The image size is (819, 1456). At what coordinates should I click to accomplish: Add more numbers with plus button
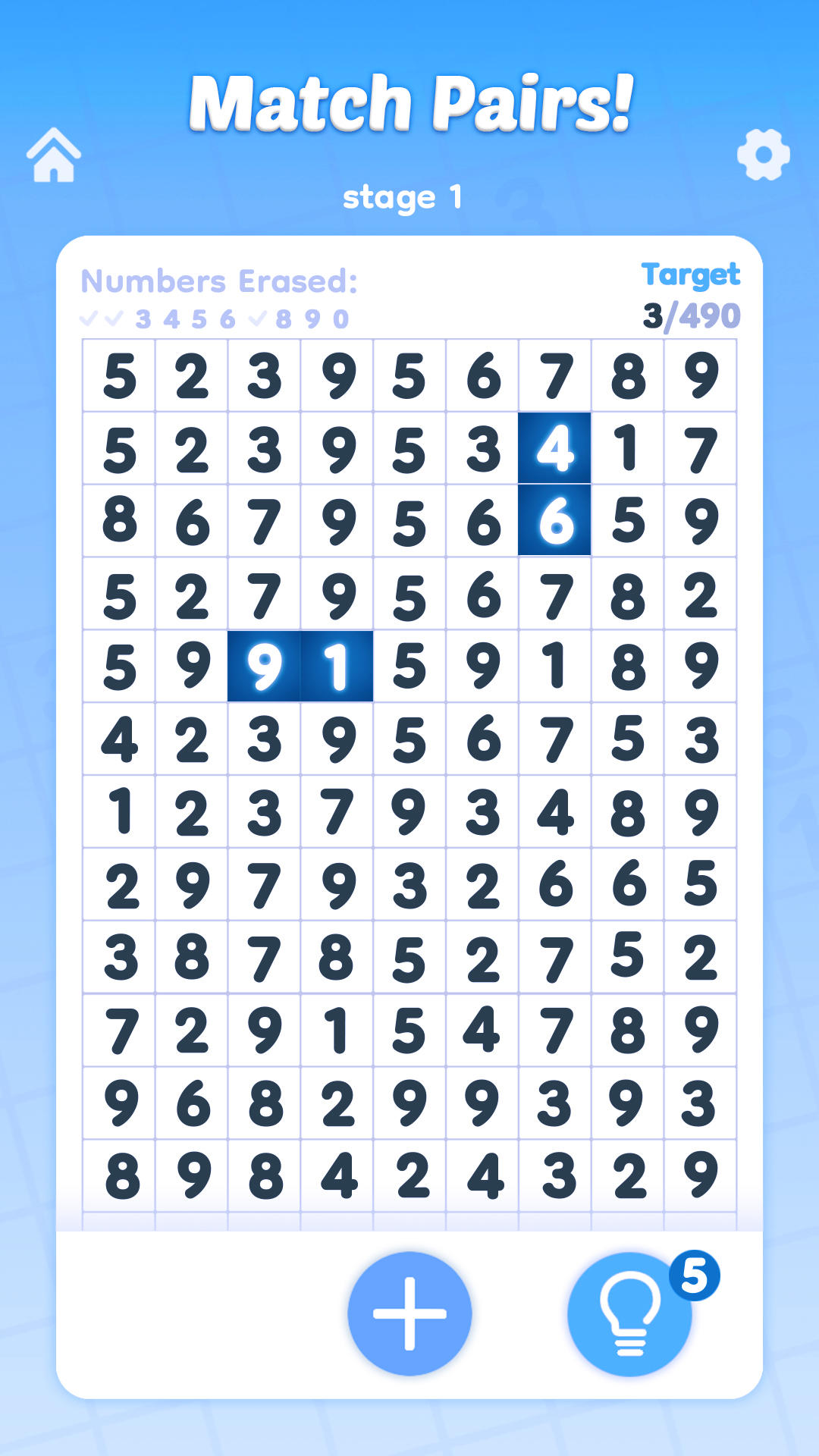pyautogui.click(x=409, y=1313)
